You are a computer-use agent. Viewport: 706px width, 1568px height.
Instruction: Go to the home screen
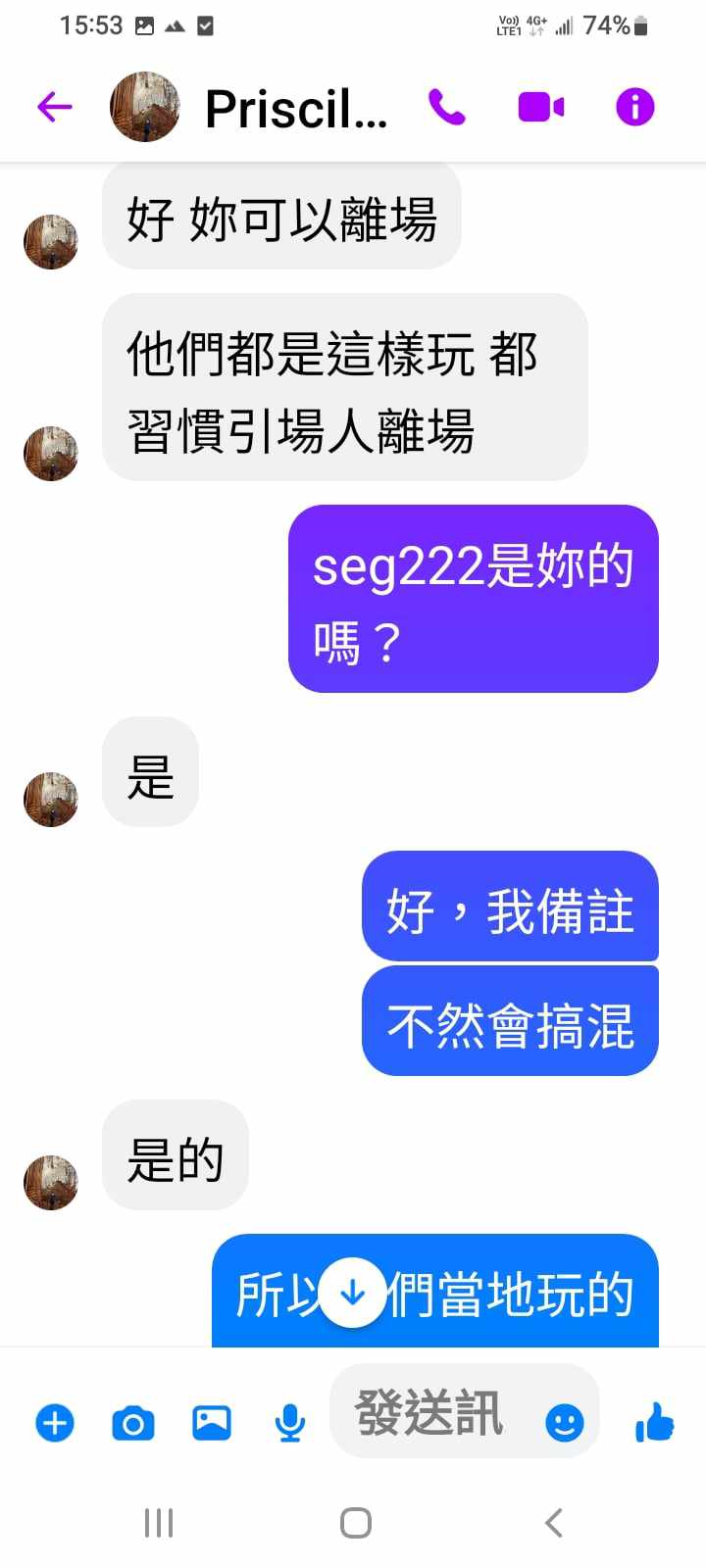[x=355, y=1523]
